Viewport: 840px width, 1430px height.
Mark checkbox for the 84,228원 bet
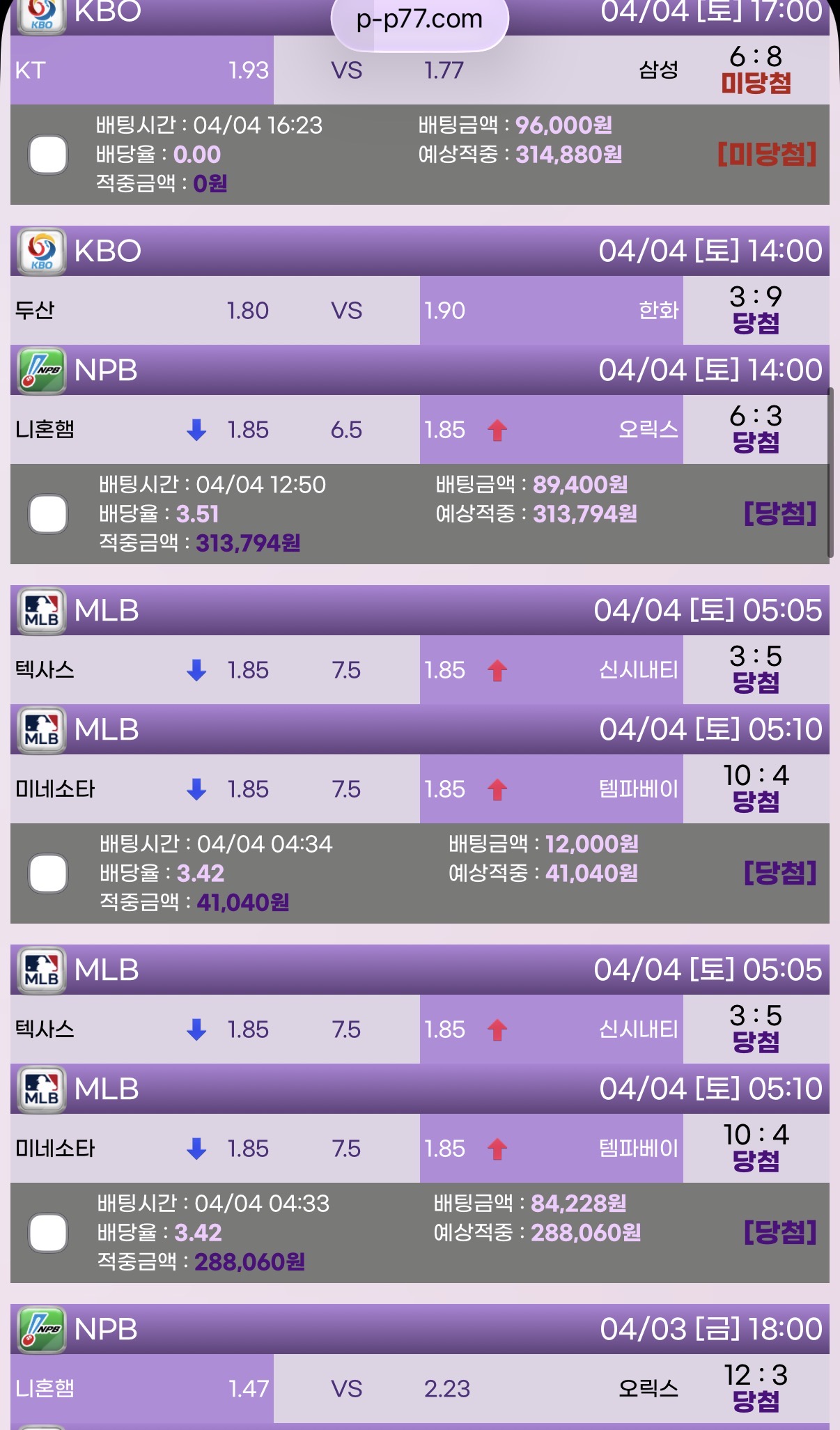48,1233
